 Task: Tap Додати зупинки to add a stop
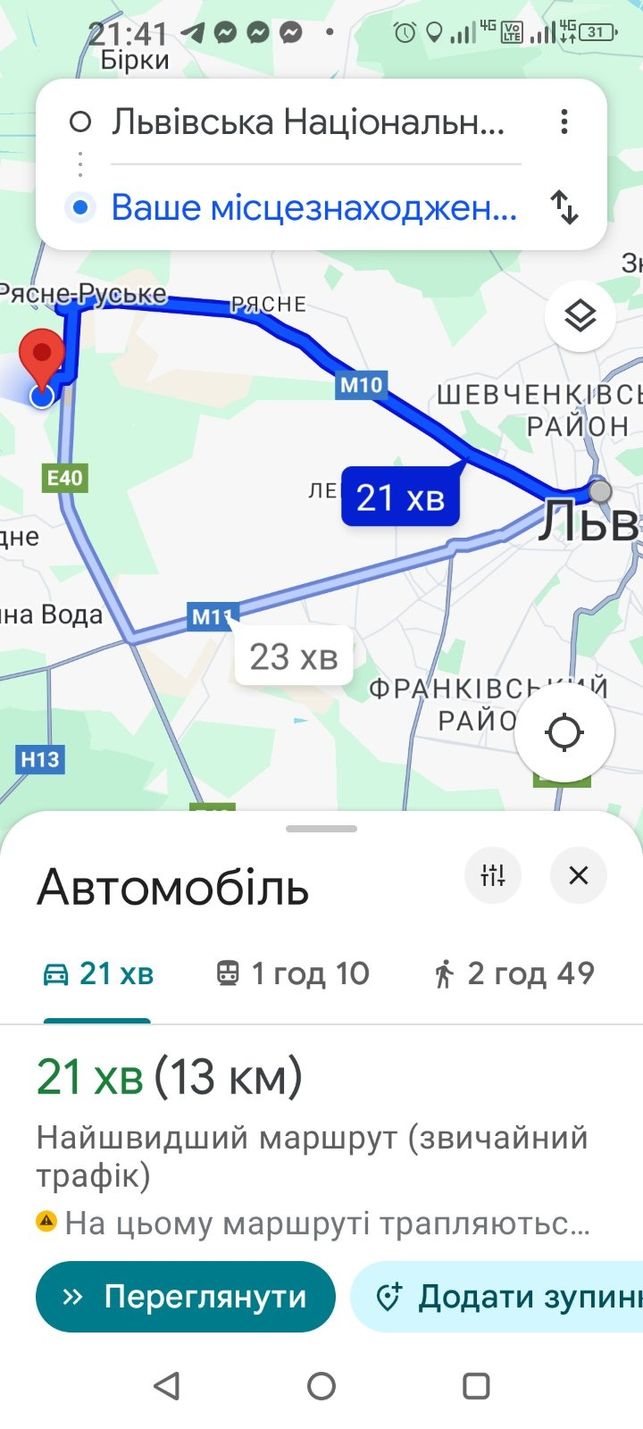click(496, 1297)
